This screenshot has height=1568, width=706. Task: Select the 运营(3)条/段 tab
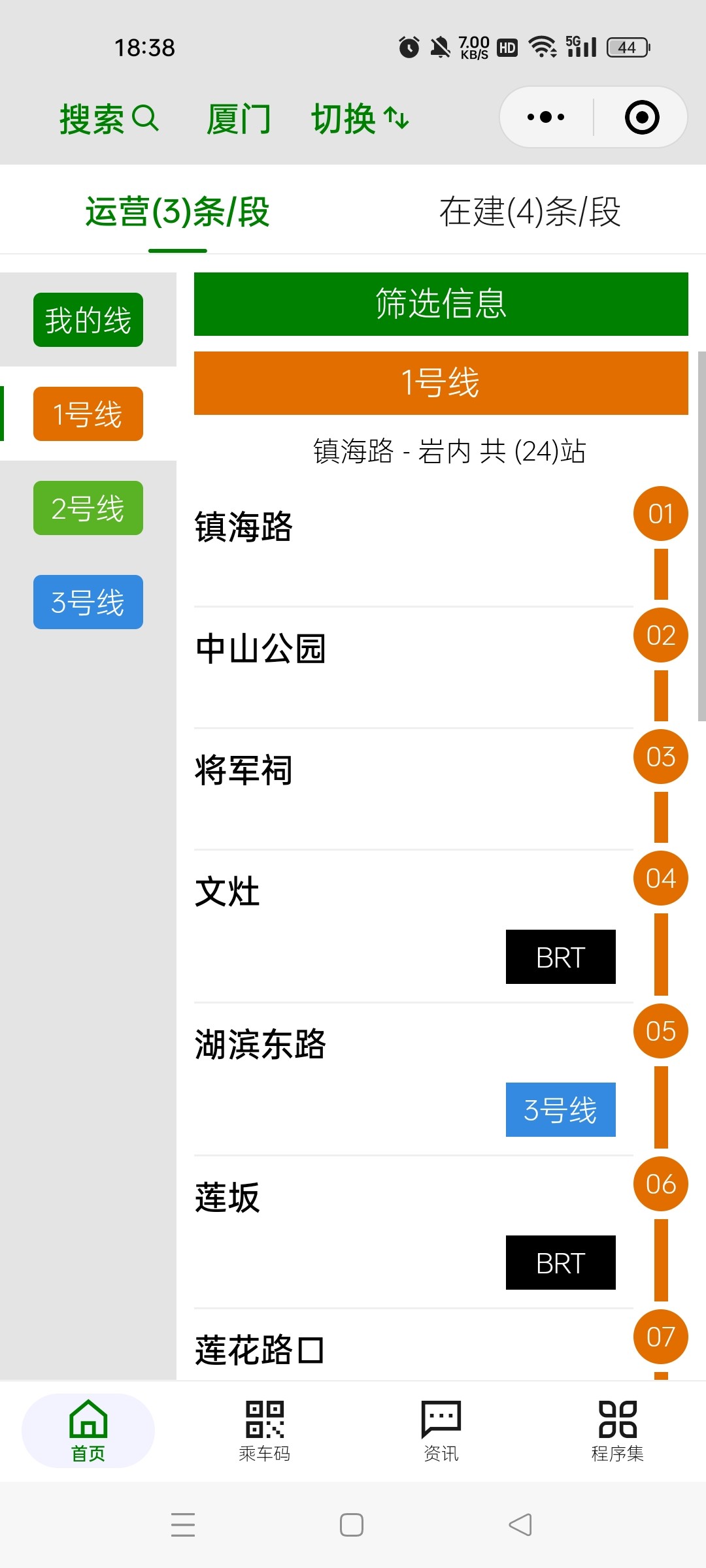177,212
